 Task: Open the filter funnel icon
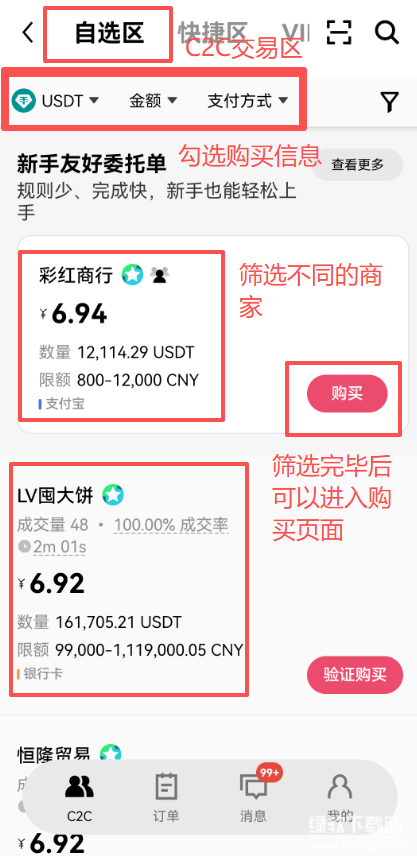[x=389, y=102]
